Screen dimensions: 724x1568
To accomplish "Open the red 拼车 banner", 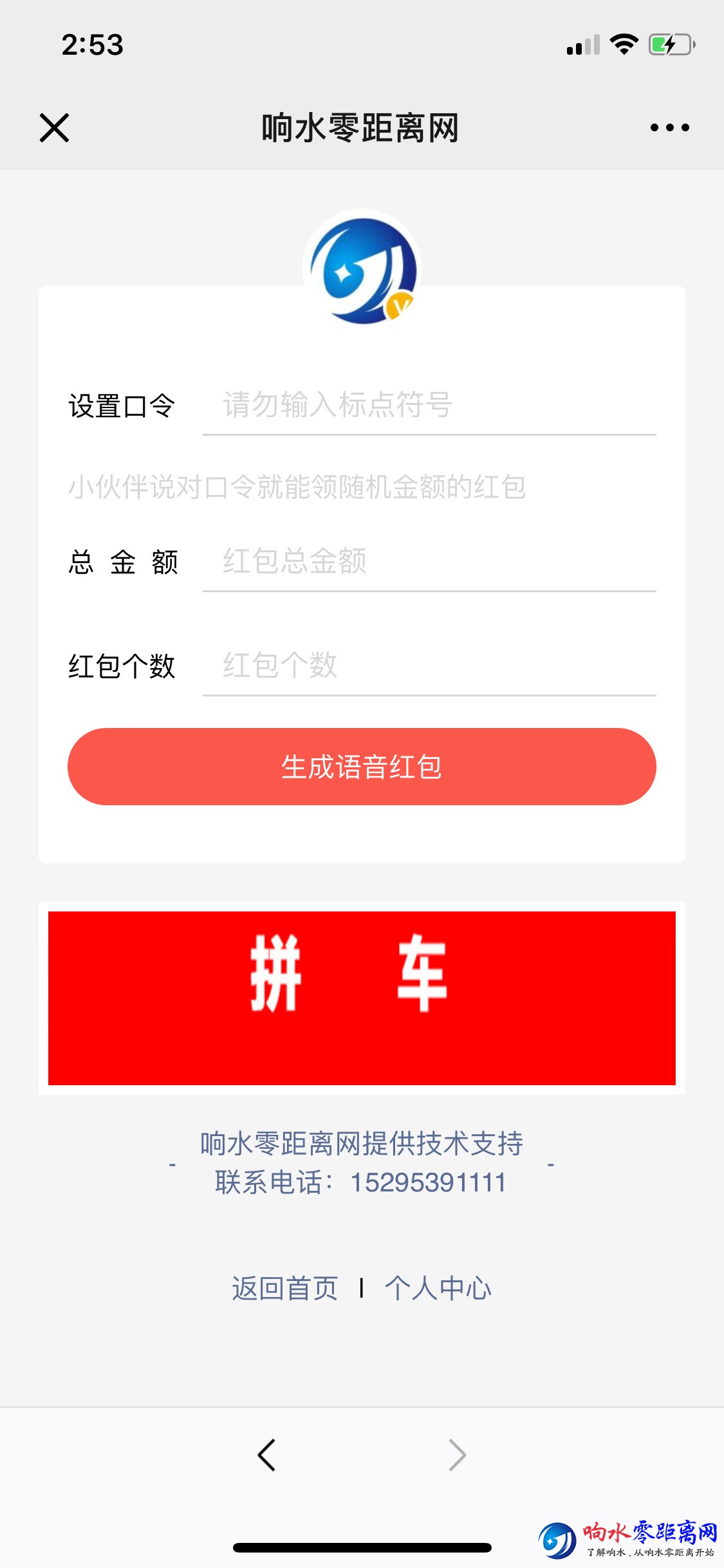I will tap(362, 998).
